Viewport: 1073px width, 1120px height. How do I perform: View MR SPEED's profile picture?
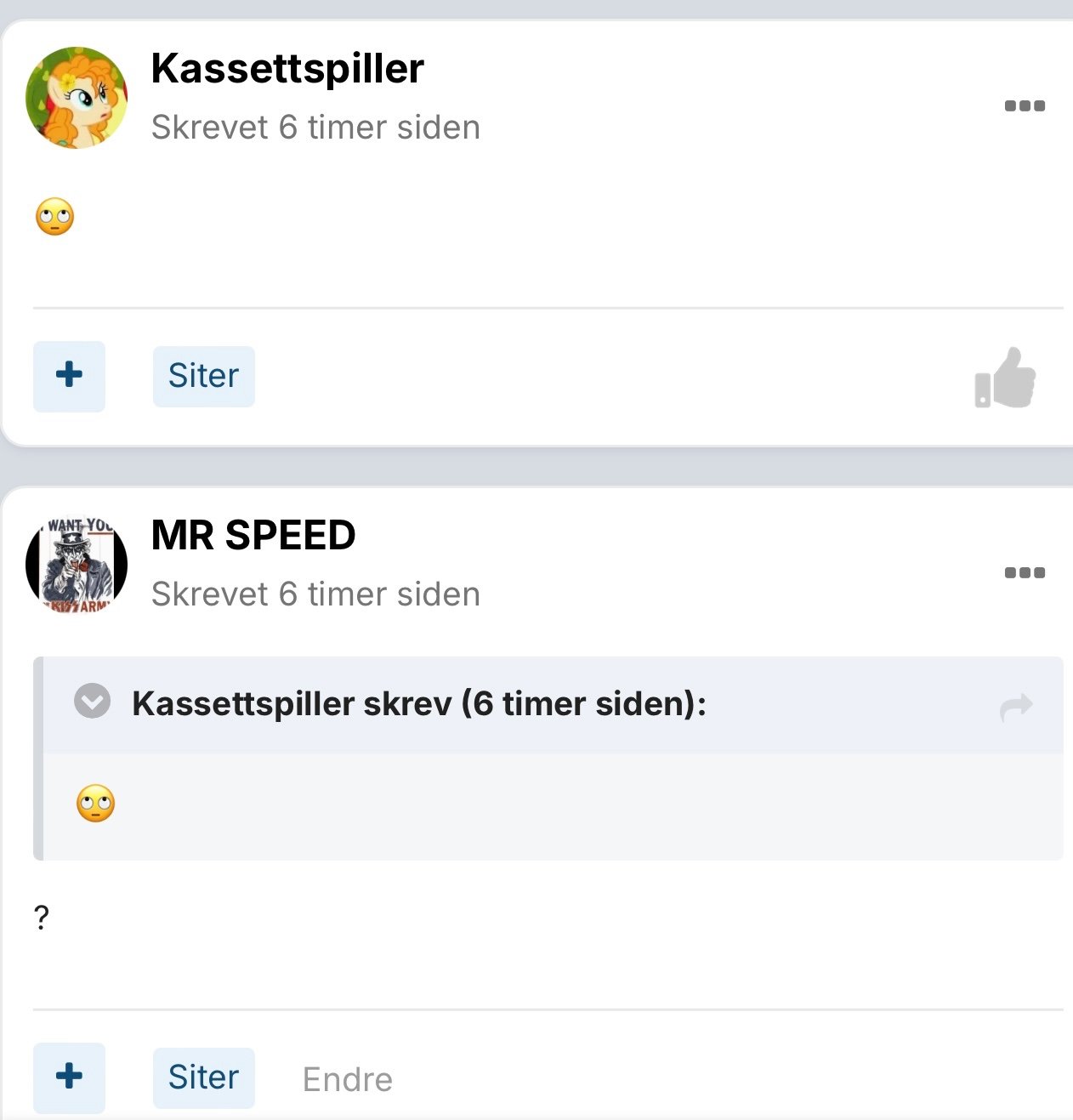click(x=77, y=565)
